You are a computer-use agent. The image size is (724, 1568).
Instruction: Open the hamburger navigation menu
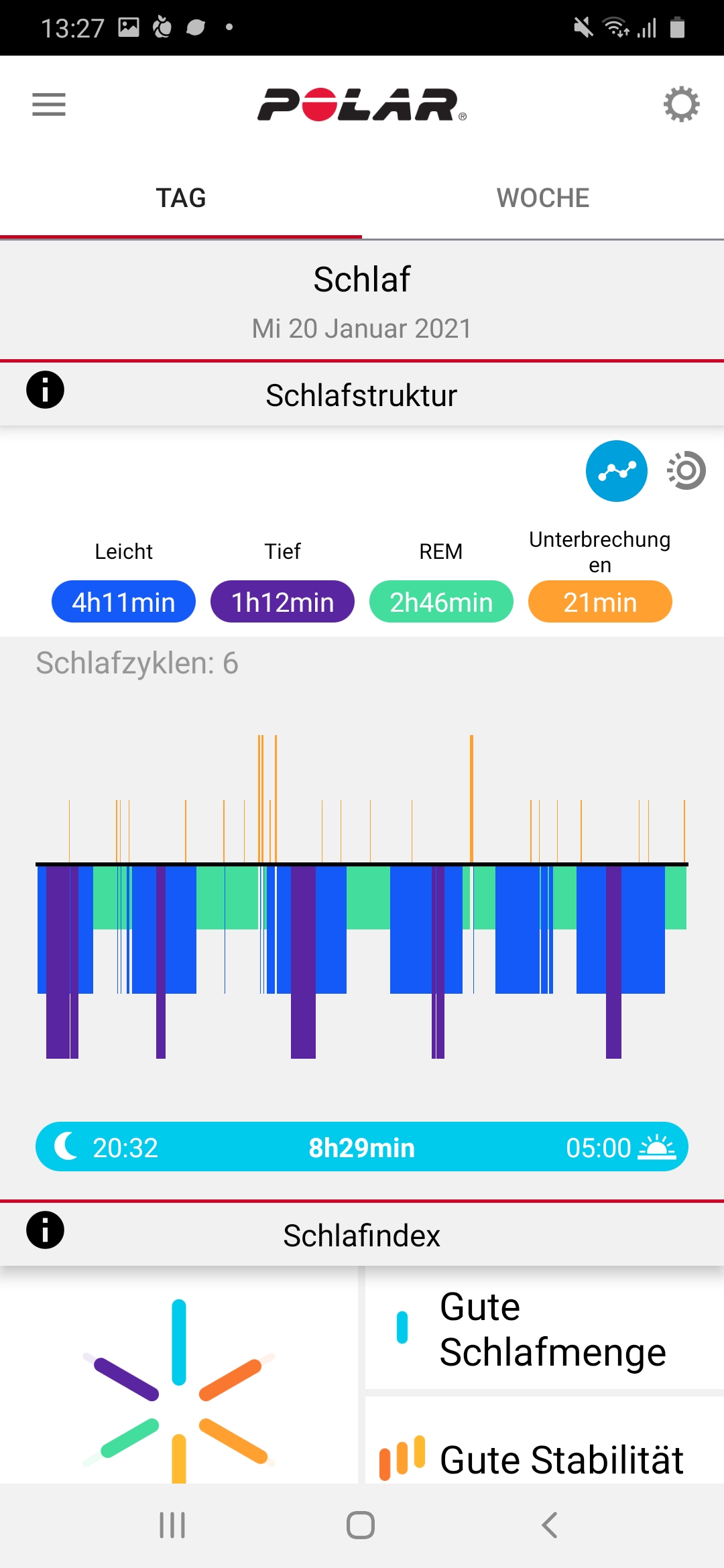click(x=49, y=105)
